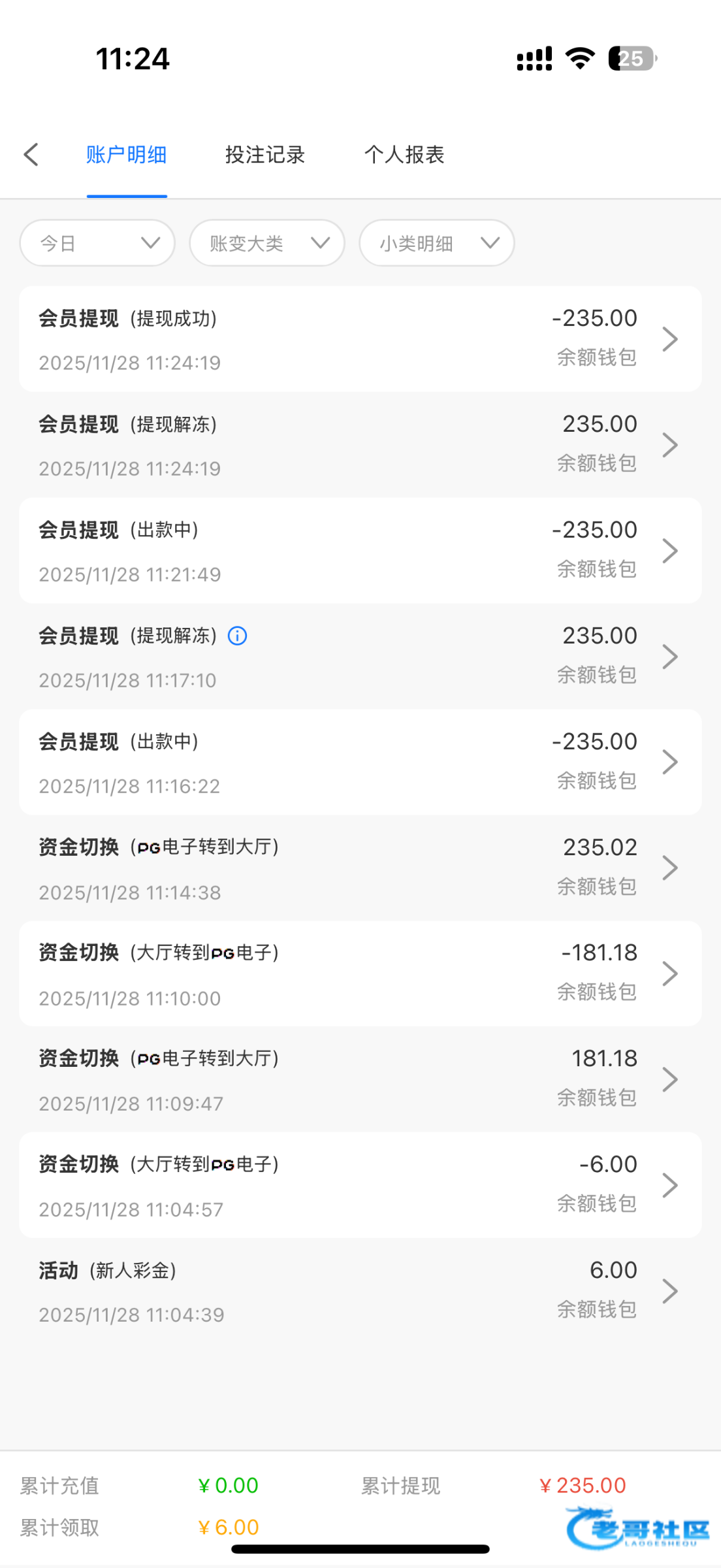Screen dimensions: 721x1568
Task: Switch to the 个人报表 tab
Action: click(404, 155)
